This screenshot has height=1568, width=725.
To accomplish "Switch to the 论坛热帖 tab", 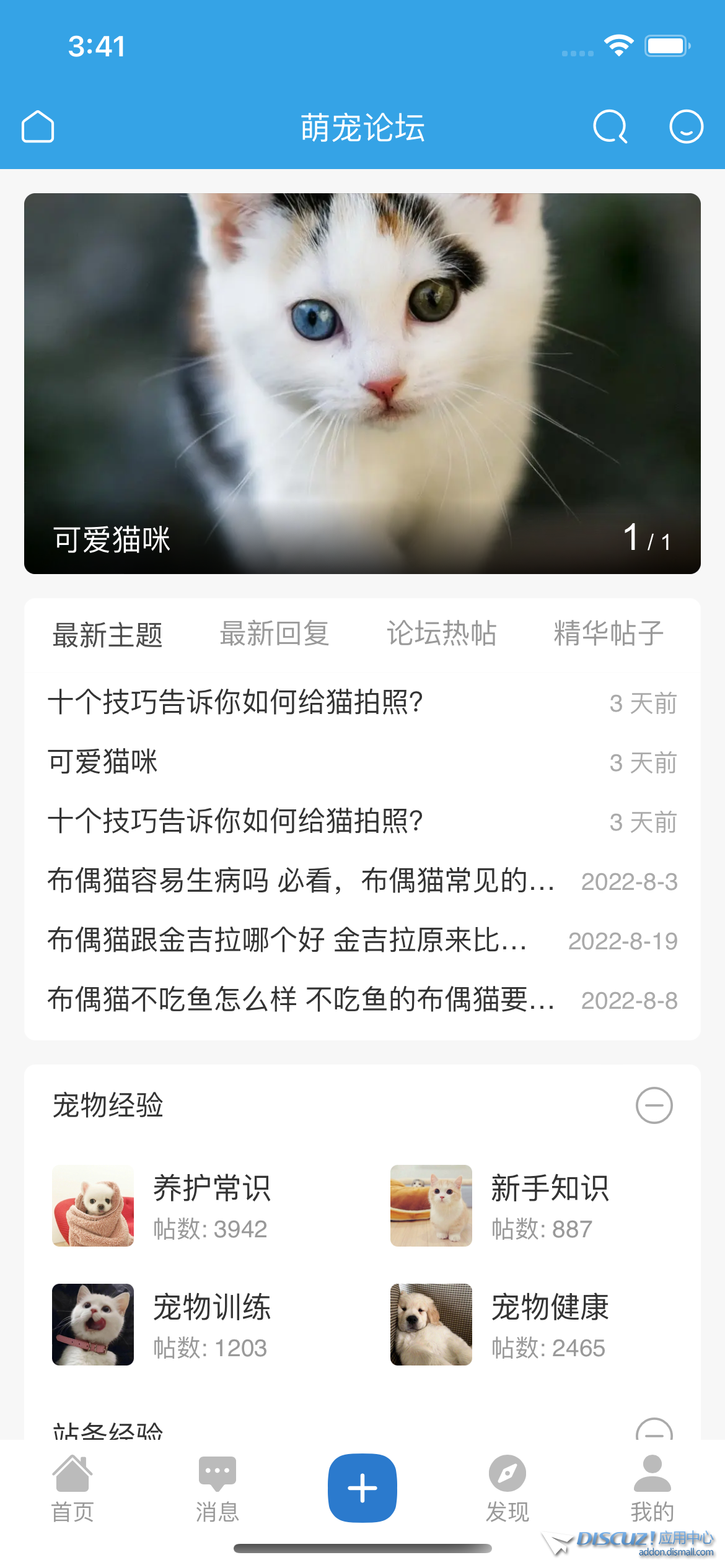I will (441, 634).
